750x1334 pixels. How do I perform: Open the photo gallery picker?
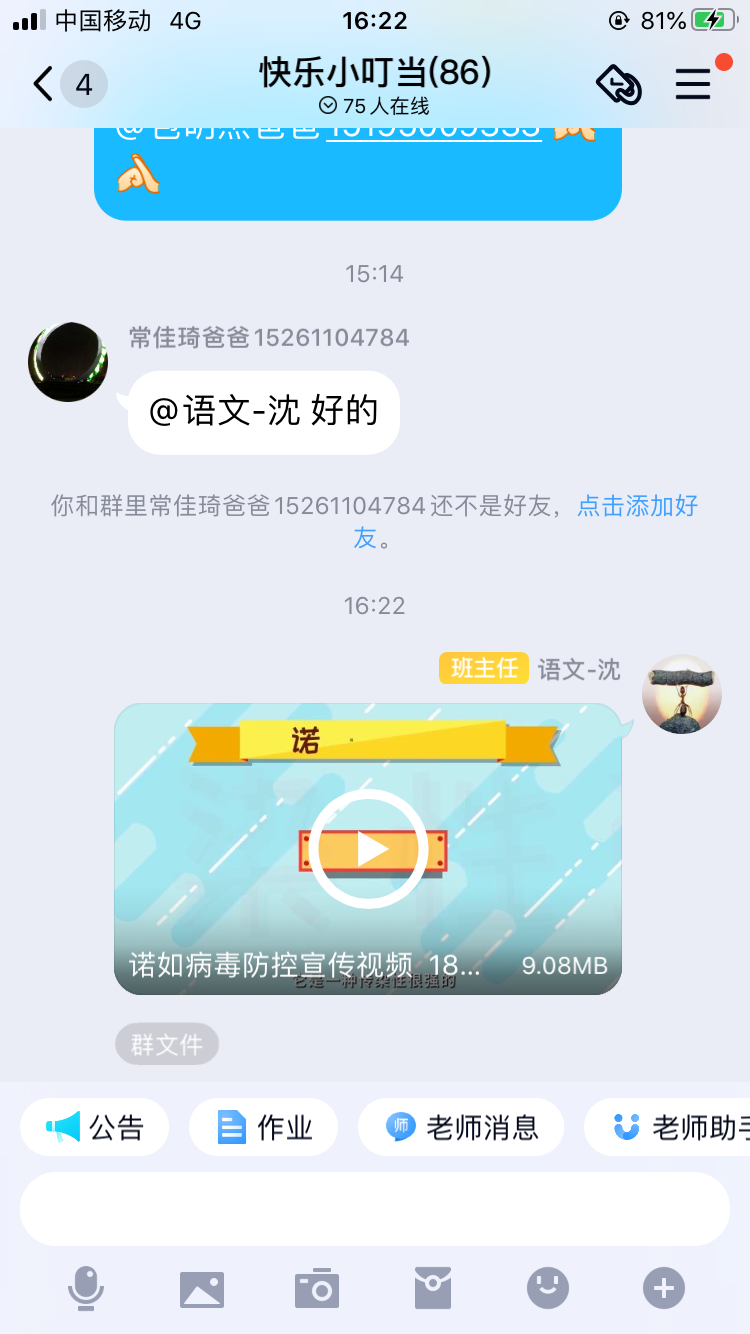[x=202, y=1288]
